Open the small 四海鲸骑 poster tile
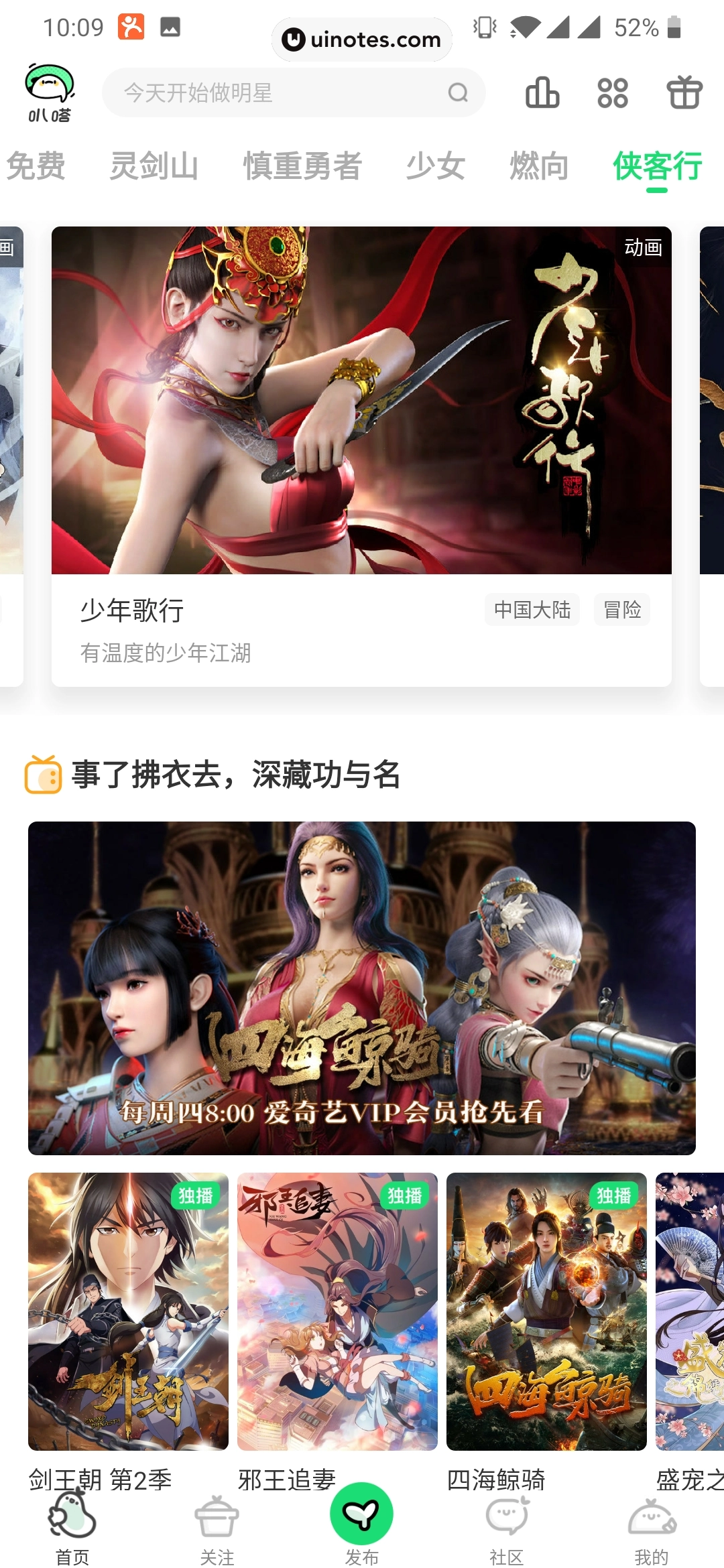The width and height of the screenshot is (724, 1568). point(546,1311)
